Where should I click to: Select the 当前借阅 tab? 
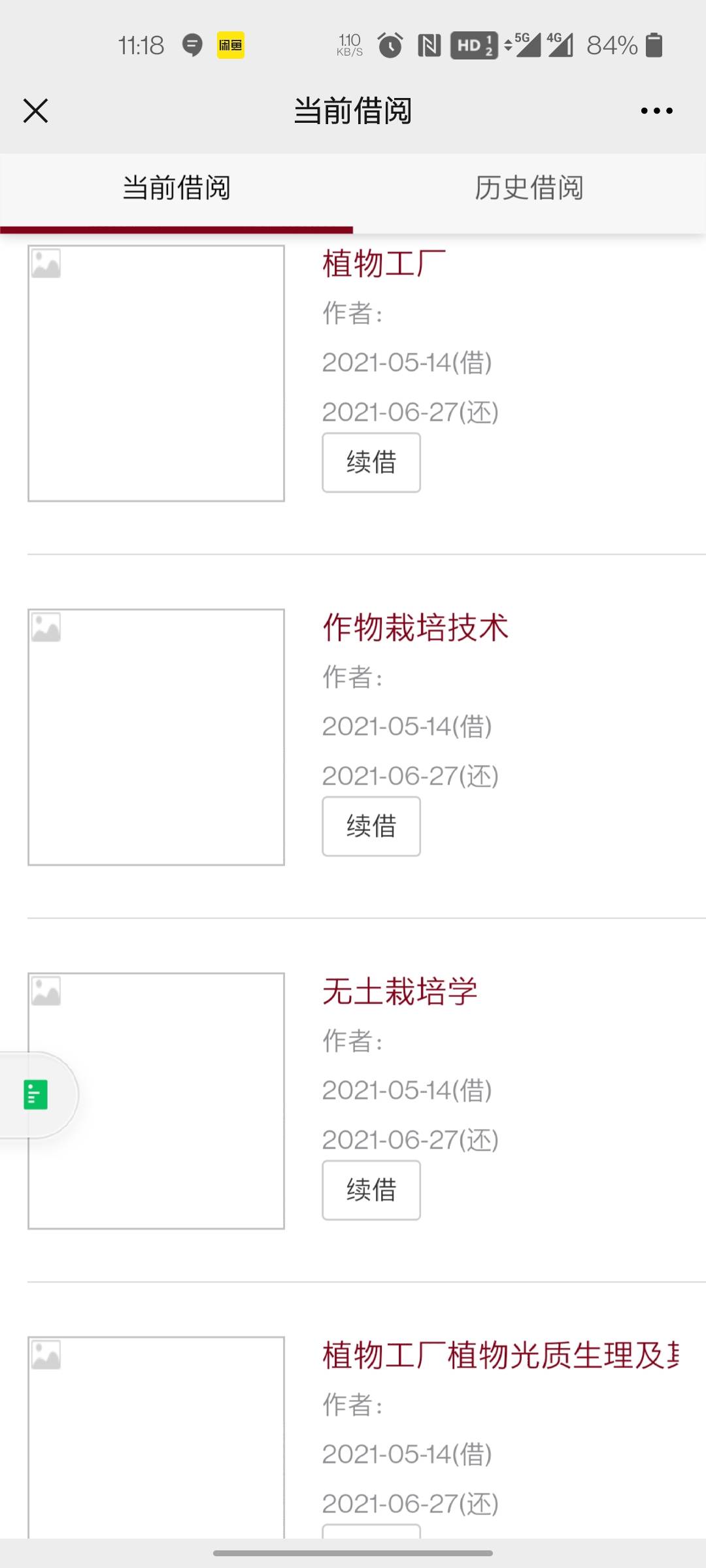click(x=176, y=188)
